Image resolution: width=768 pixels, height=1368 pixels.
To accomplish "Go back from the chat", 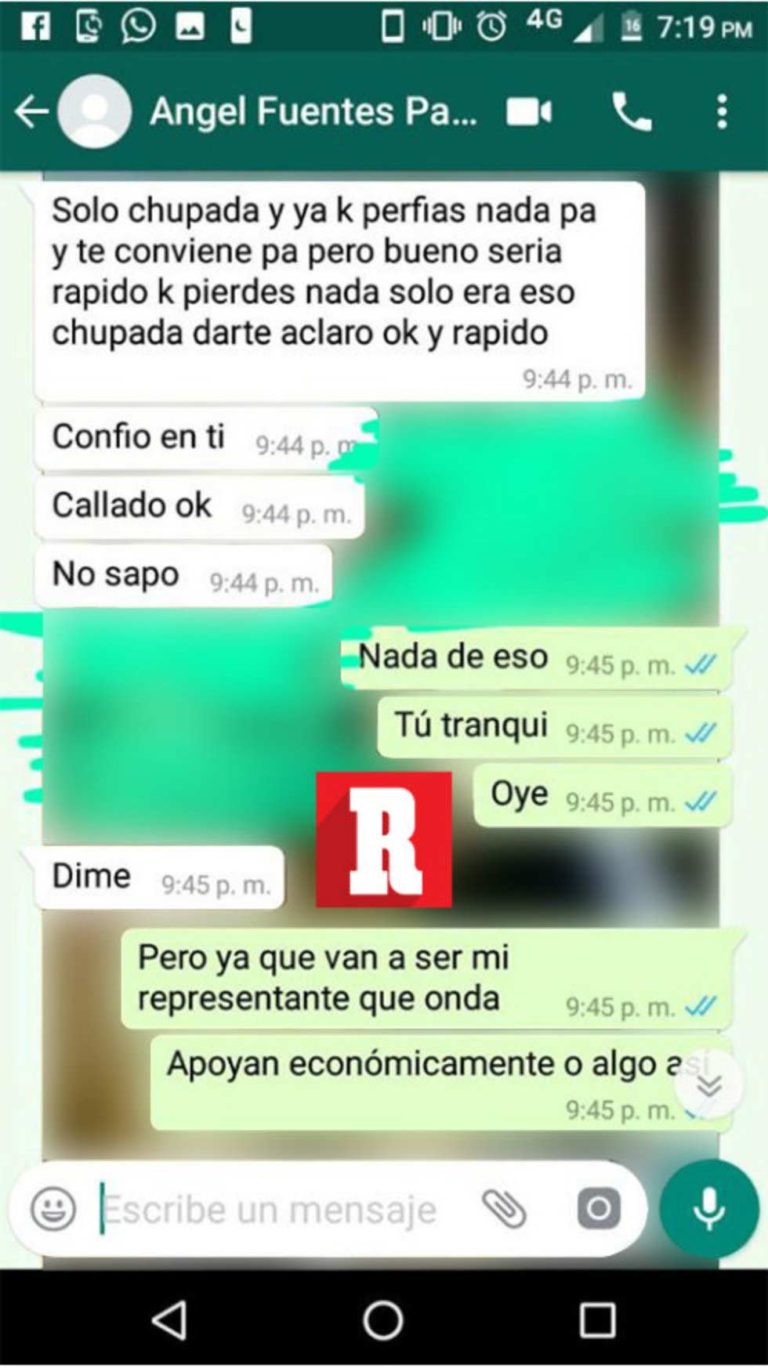I will tap(30, 112).
